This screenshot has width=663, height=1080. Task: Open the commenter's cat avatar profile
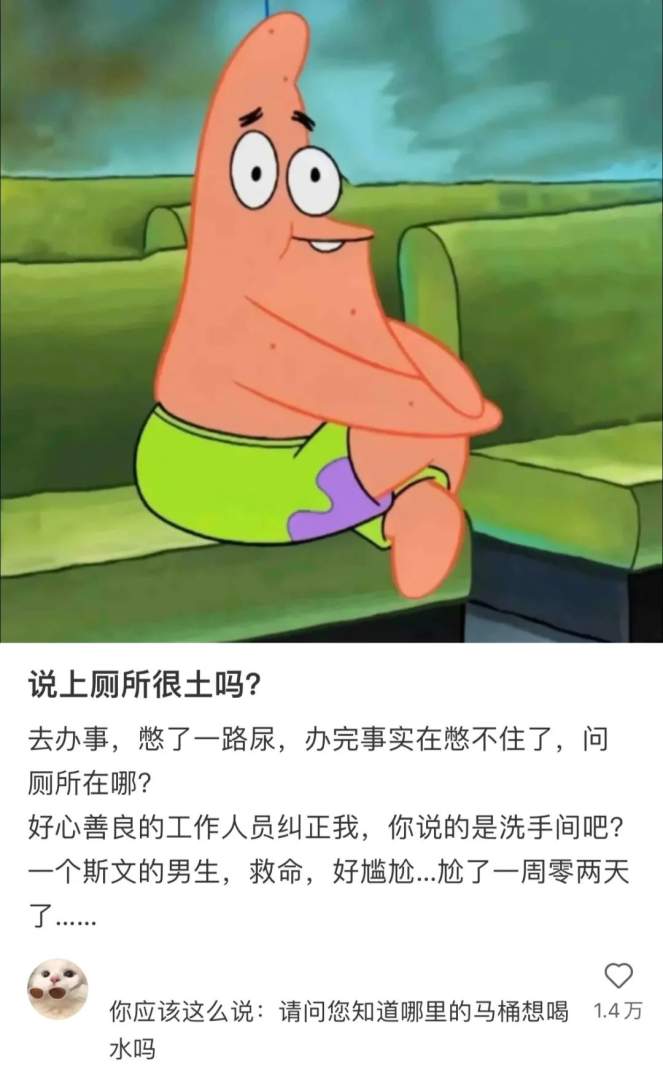coord(57,989)
